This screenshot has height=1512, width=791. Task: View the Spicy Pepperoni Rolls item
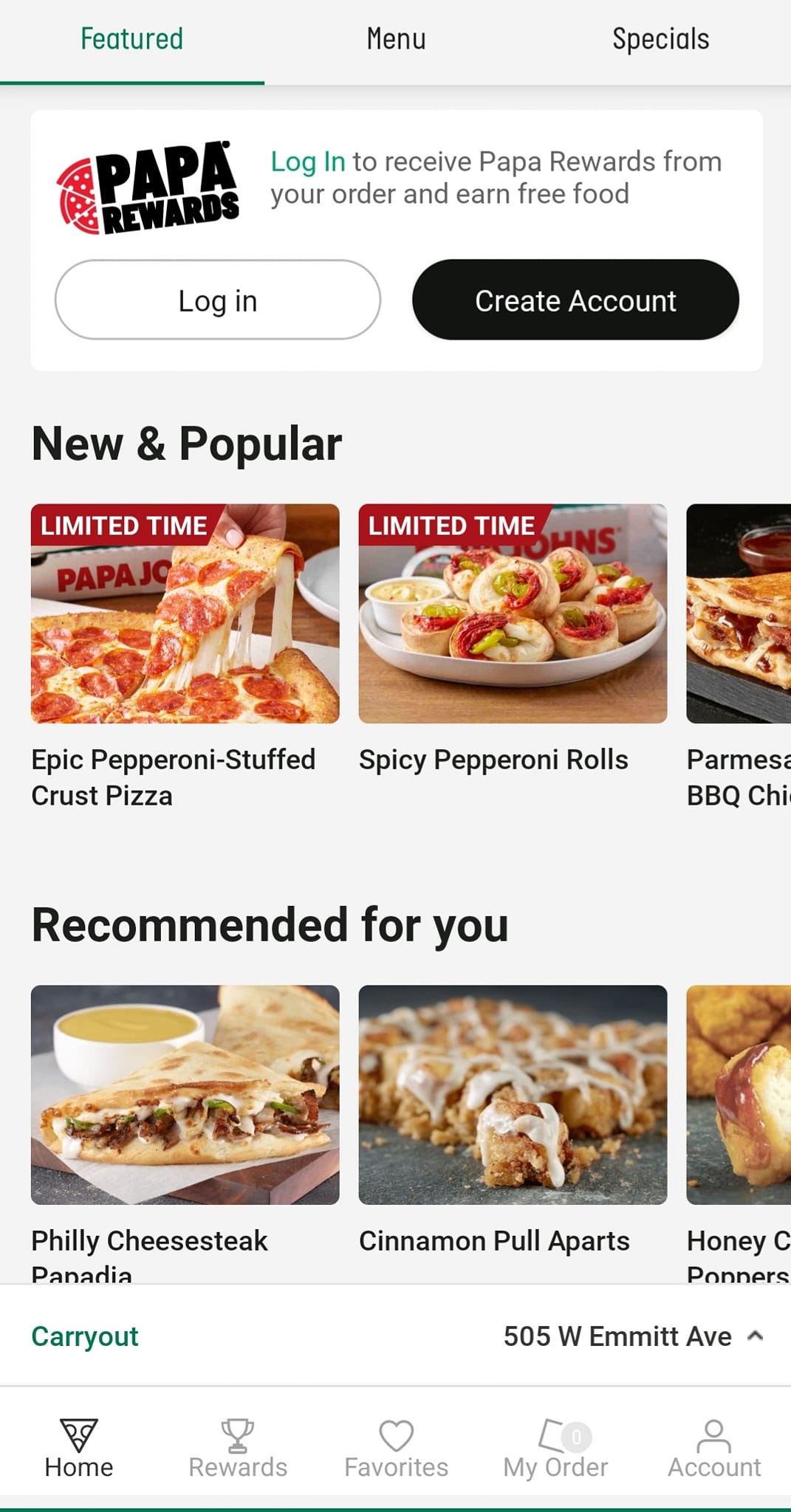(x=513, y=614)
